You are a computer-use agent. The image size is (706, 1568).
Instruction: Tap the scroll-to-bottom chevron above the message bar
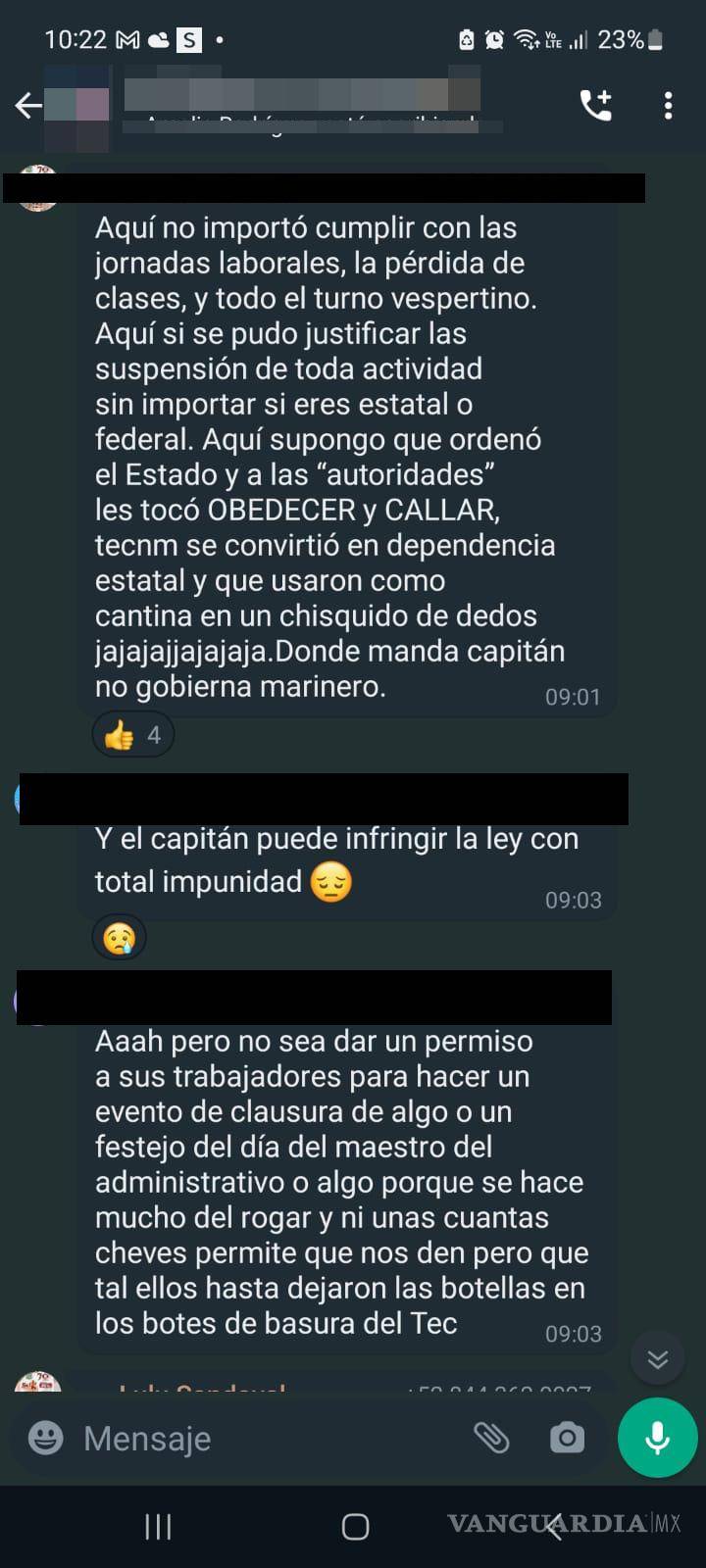[657, 1358]
